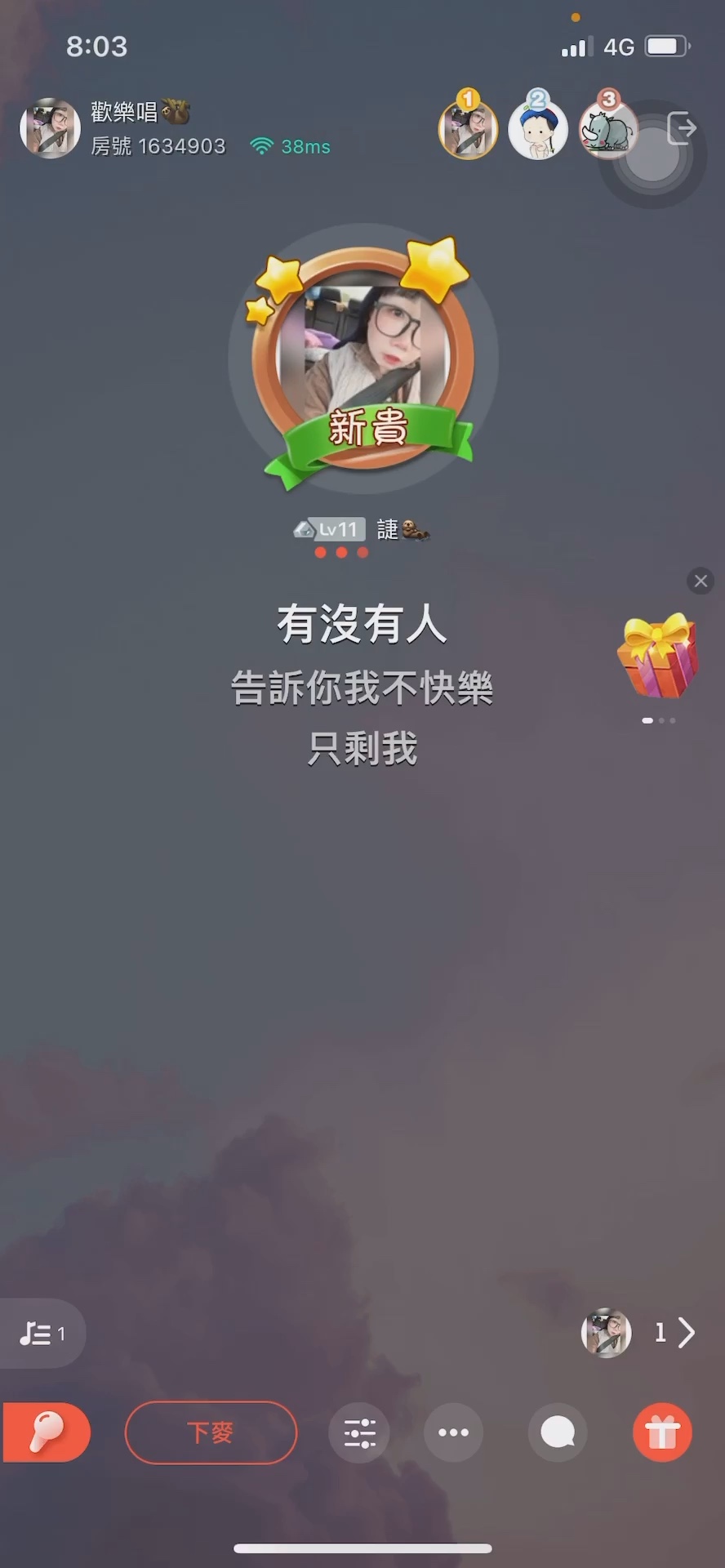This screenshot has height=1568, width=725.
Task: Open the room host avatar at top left
Action: (x=50, y=129)
